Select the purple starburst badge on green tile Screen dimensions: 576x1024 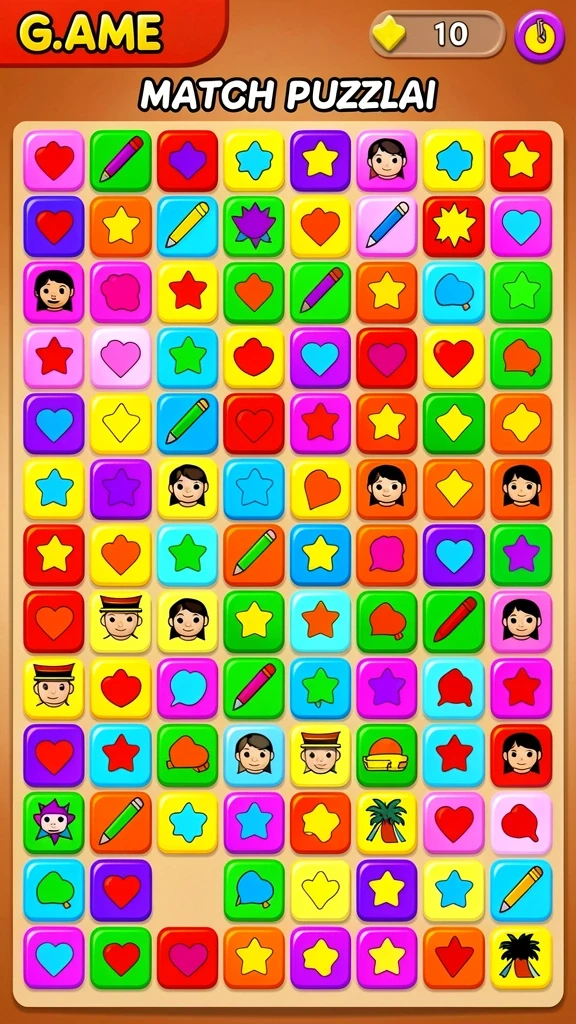tap(253, 226)
